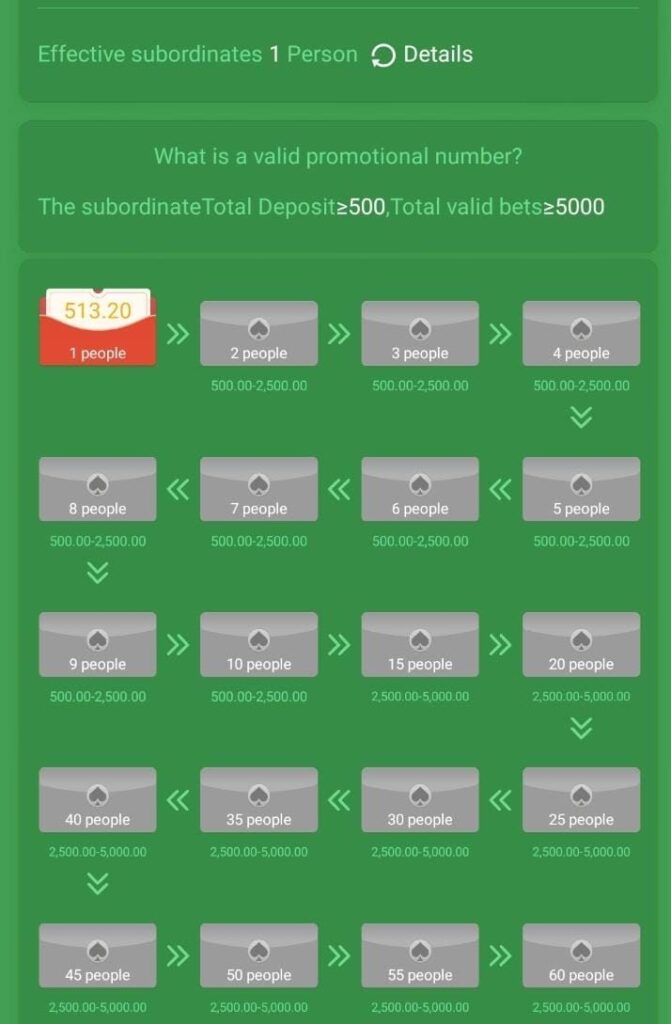Open the 7 people envelope
This screenshot has width=671, height=1024.
[x=258, y=489]
